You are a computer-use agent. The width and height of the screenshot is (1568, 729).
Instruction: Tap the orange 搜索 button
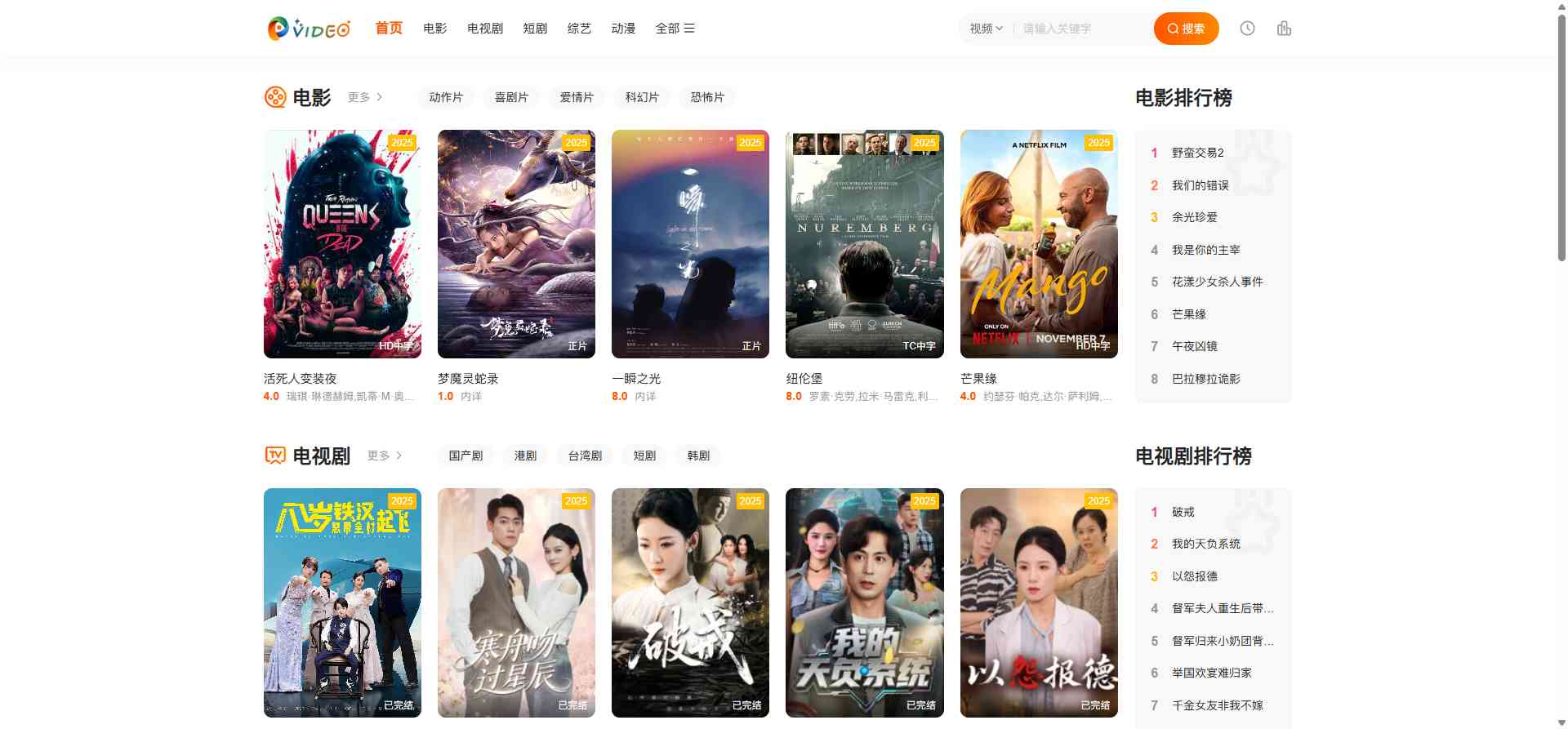pyautogui.click(x=1186, y=29)
